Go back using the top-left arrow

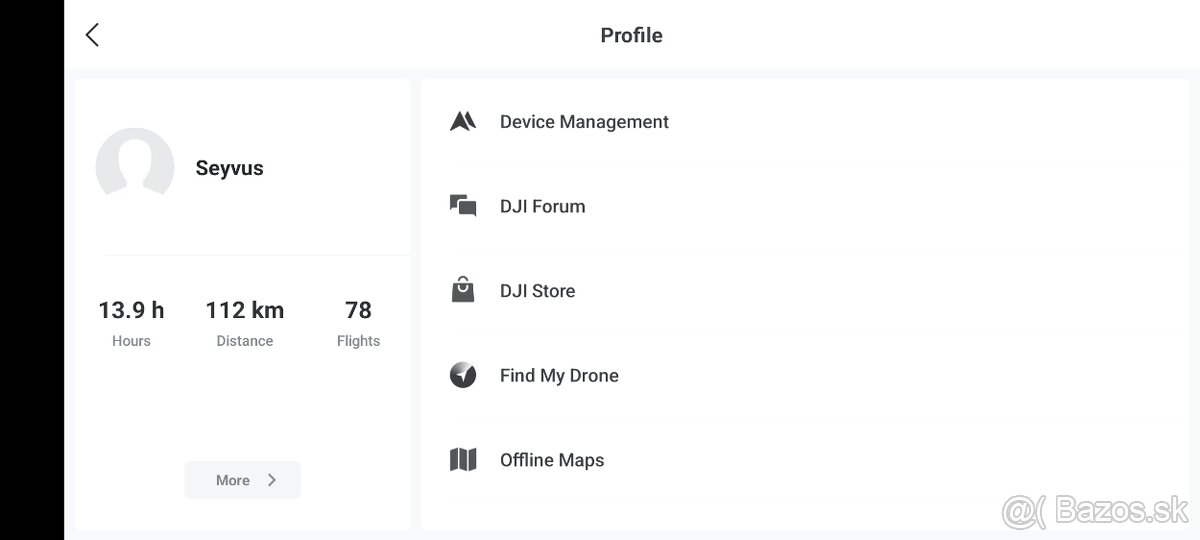[92, 35]
